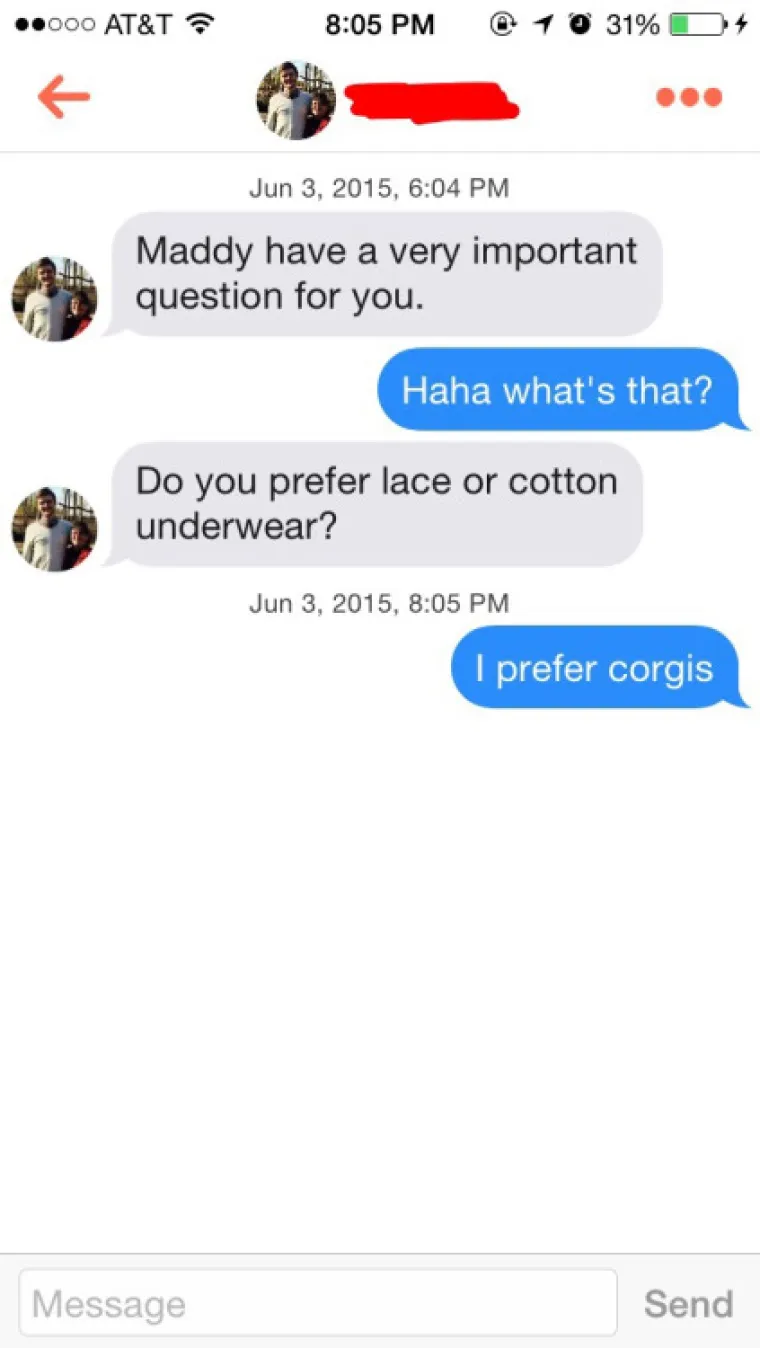This screenshot has height=1348, width=760.
Task: Tap avatar beside the "Maddy have a very important" message
Action: (x=54, y=299)
